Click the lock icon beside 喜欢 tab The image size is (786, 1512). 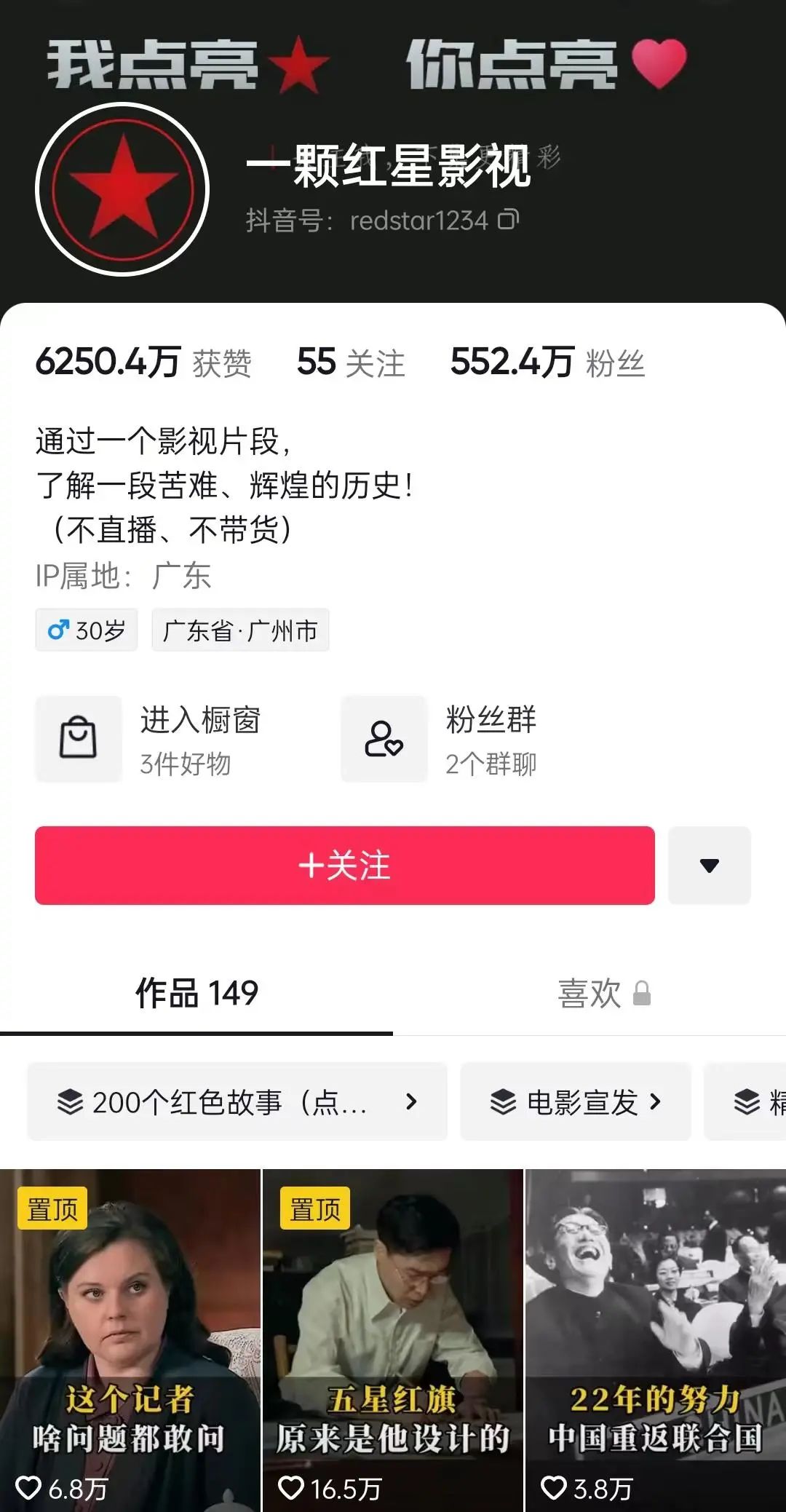pyautogui.click(x=643, y=992)
